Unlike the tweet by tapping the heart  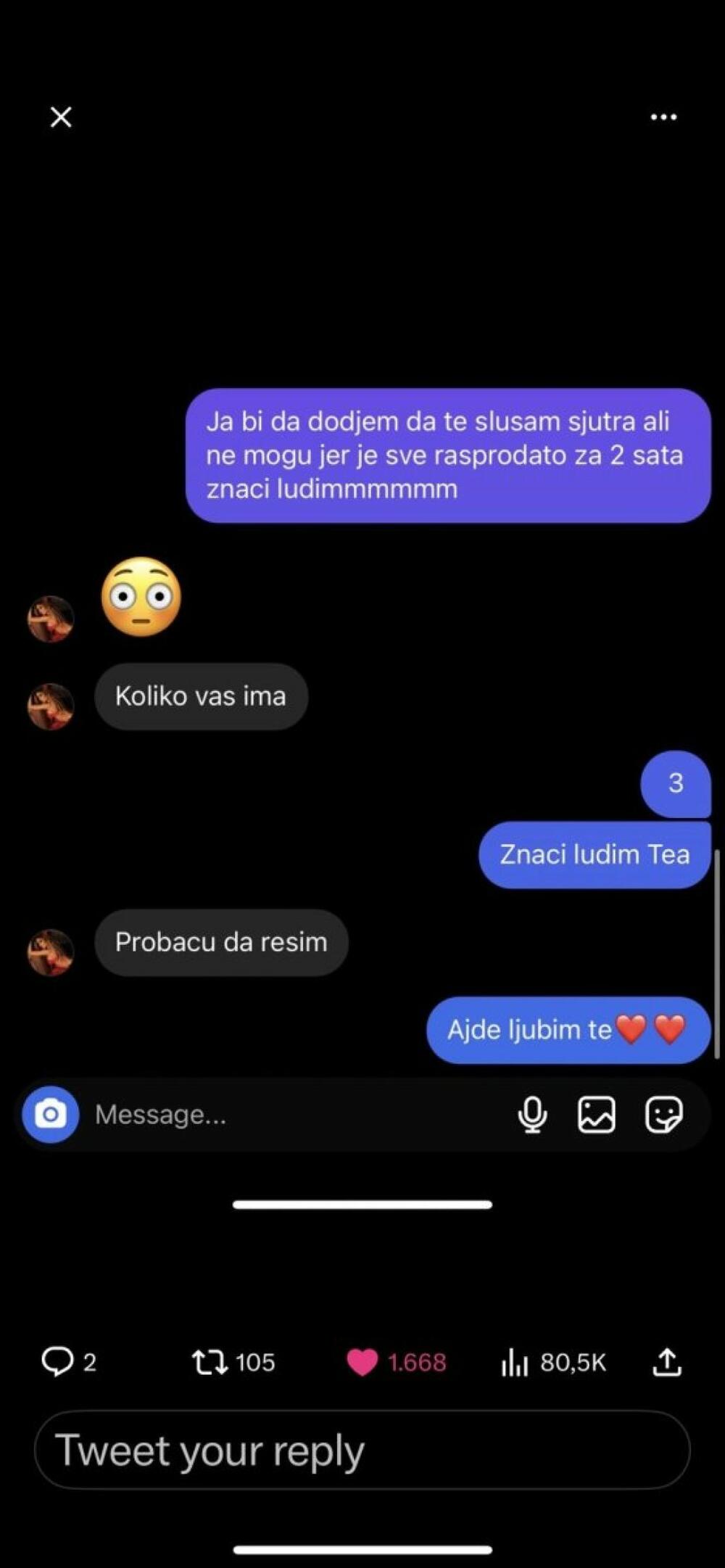[x=365, y=1361]
